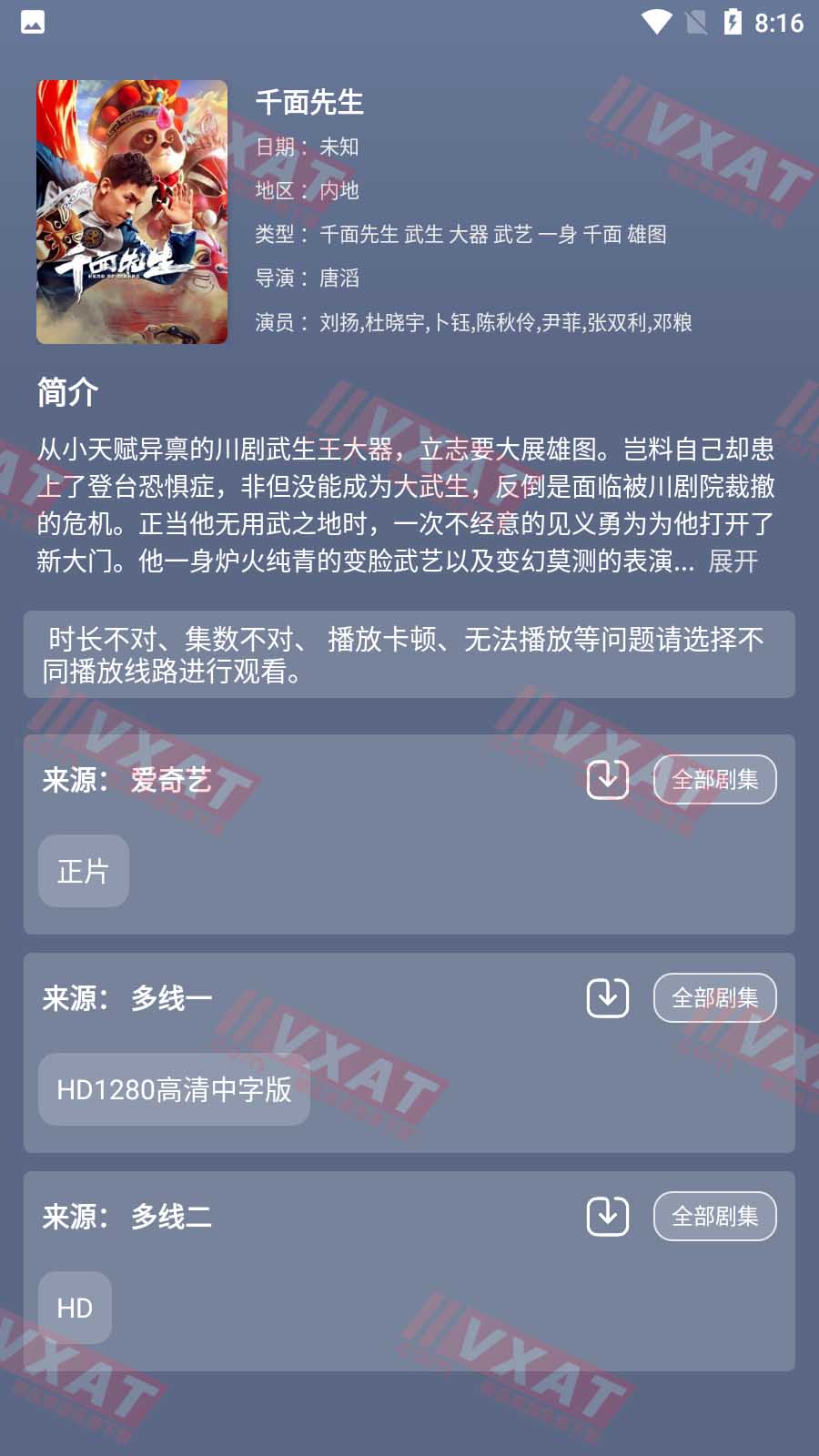Image resolution: width=819 pixels, height=1456 pixels.
Task: Tap the download icon for 多线一 source
Action: (608, 997)
